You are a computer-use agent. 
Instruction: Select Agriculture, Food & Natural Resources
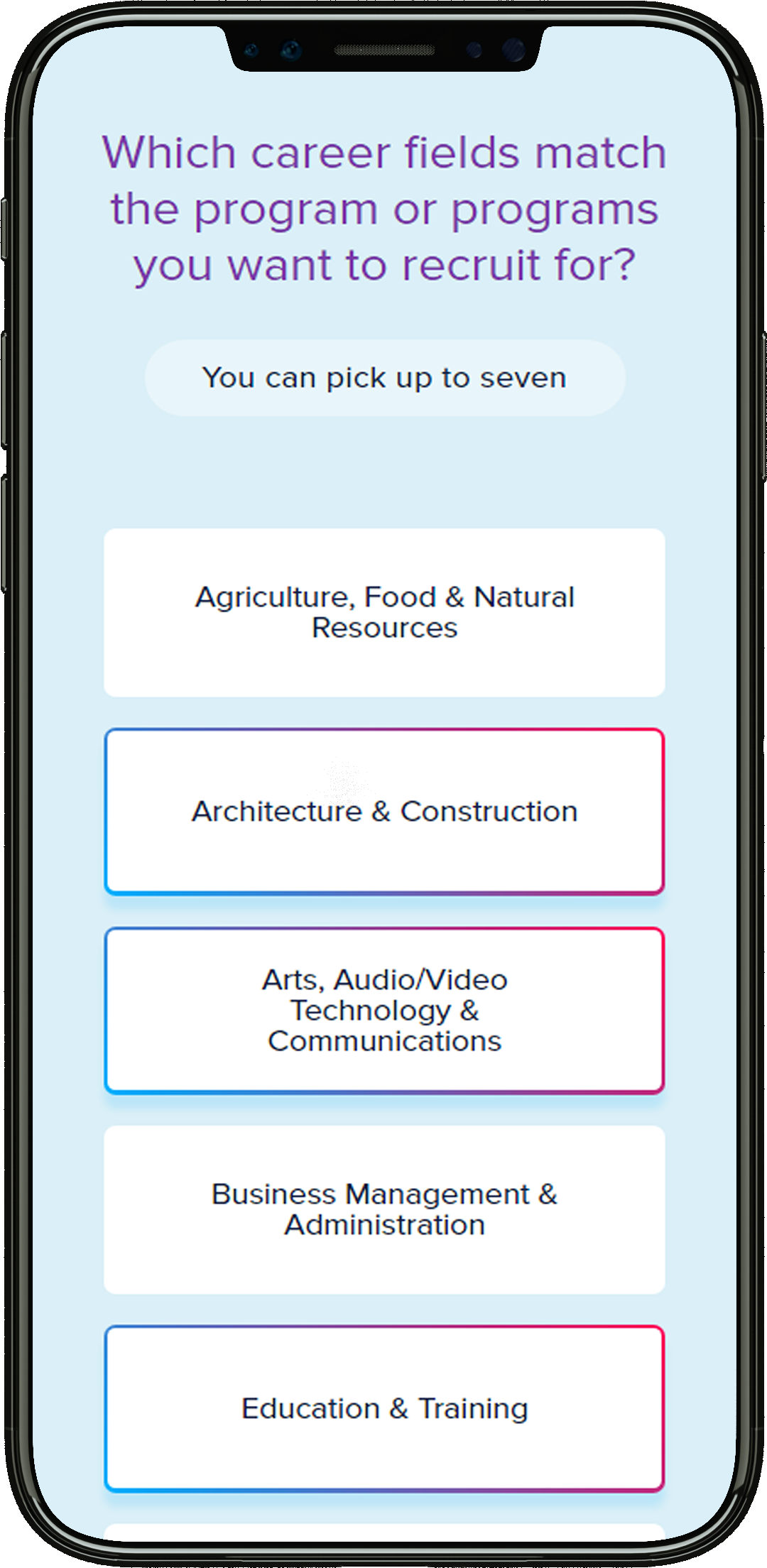pos(384,612)
